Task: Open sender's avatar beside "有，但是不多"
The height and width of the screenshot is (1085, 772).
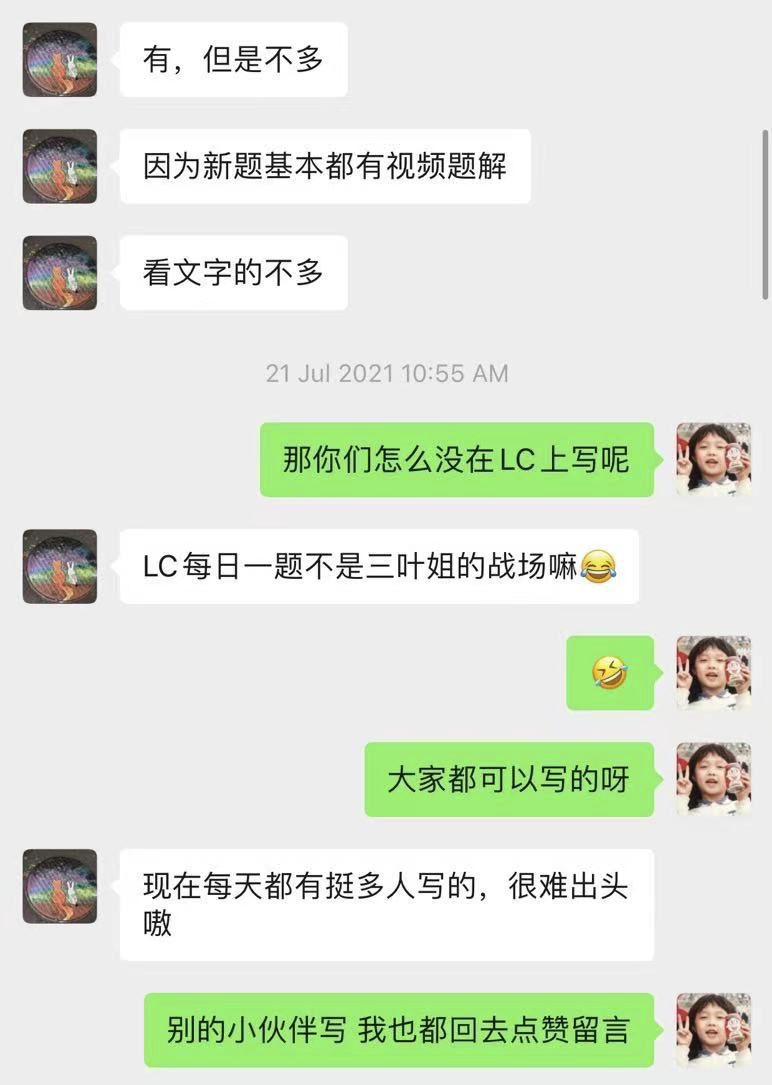Action: [x=60, y=60]
